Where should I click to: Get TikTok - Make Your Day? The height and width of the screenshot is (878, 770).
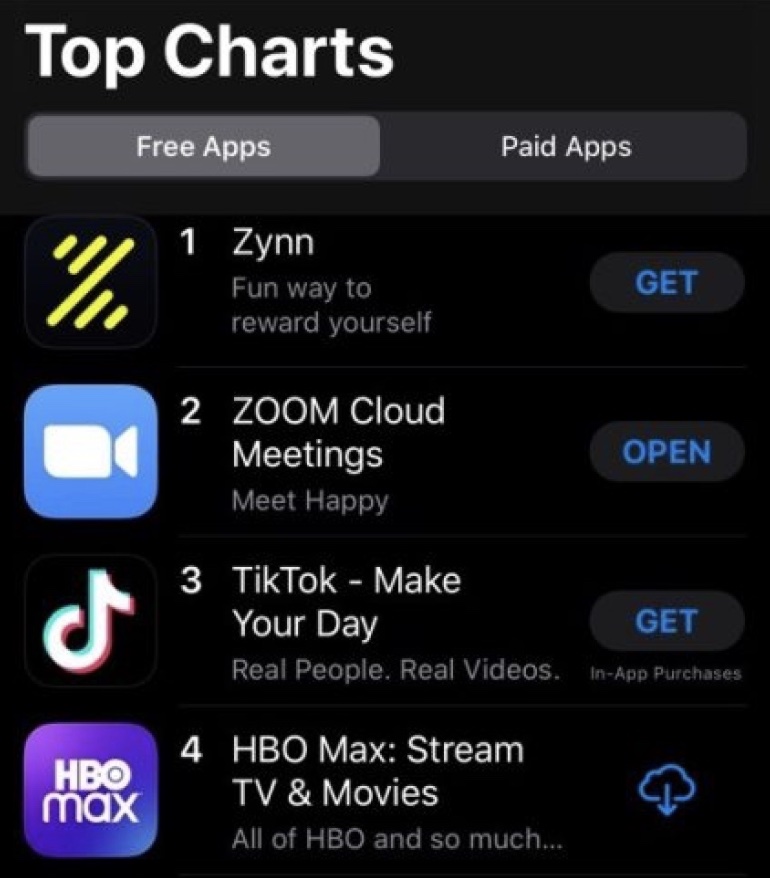tap(666, 621)
